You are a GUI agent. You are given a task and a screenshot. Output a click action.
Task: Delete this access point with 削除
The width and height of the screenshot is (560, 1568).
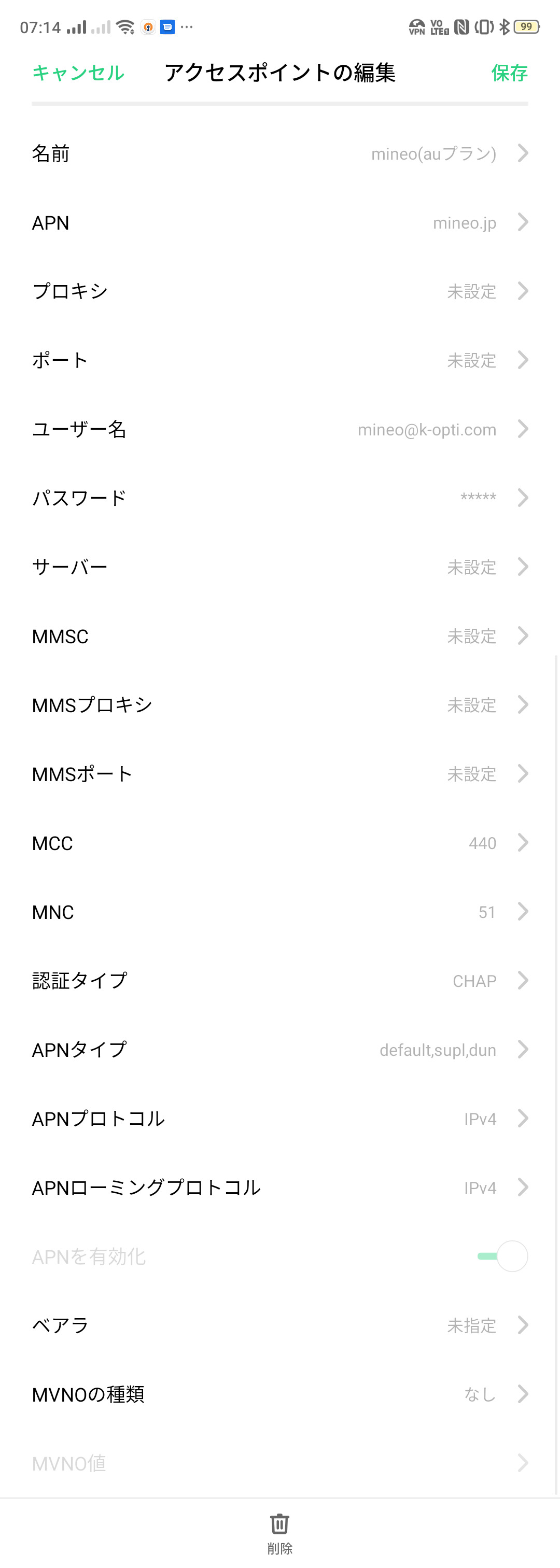279,1533
